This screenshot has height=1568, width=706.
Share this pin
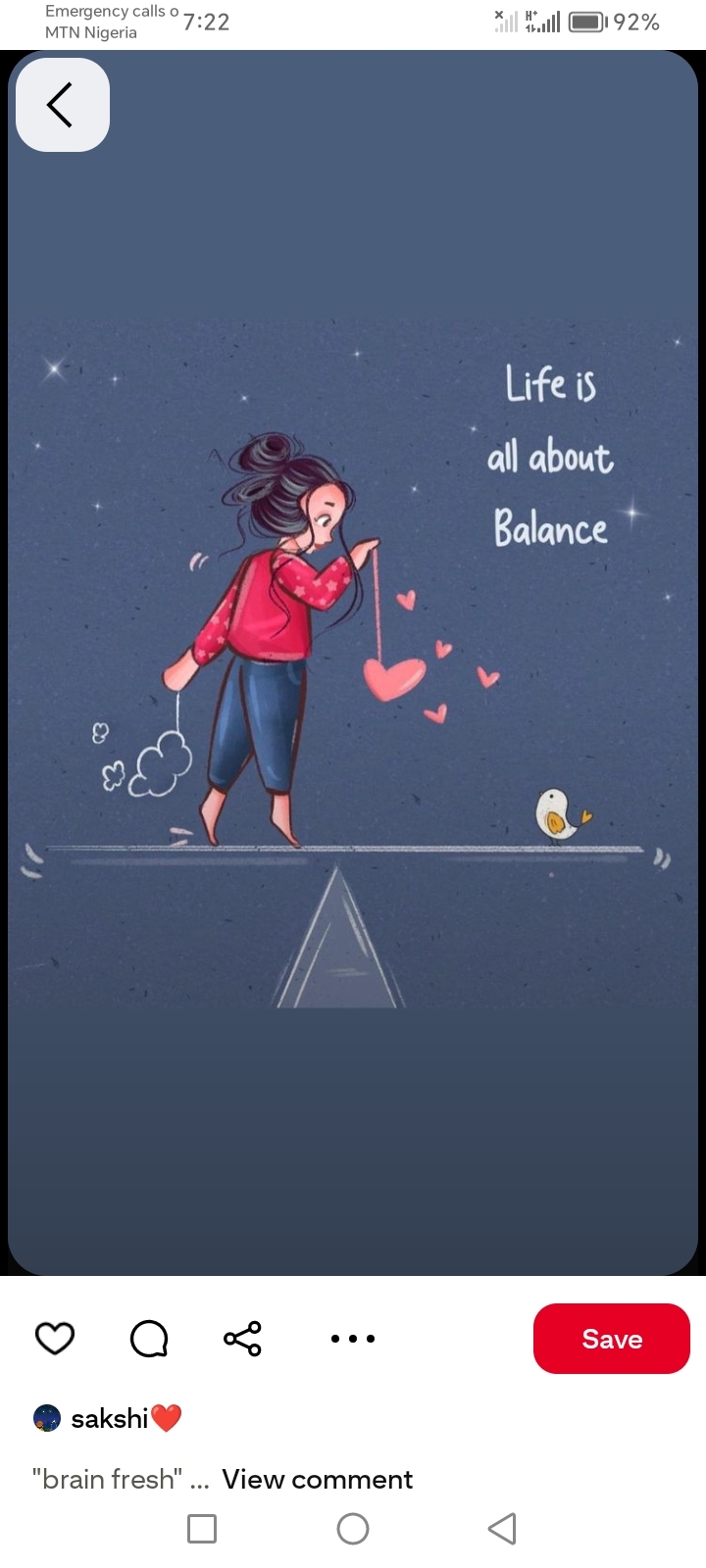(x=242, y=1338)
